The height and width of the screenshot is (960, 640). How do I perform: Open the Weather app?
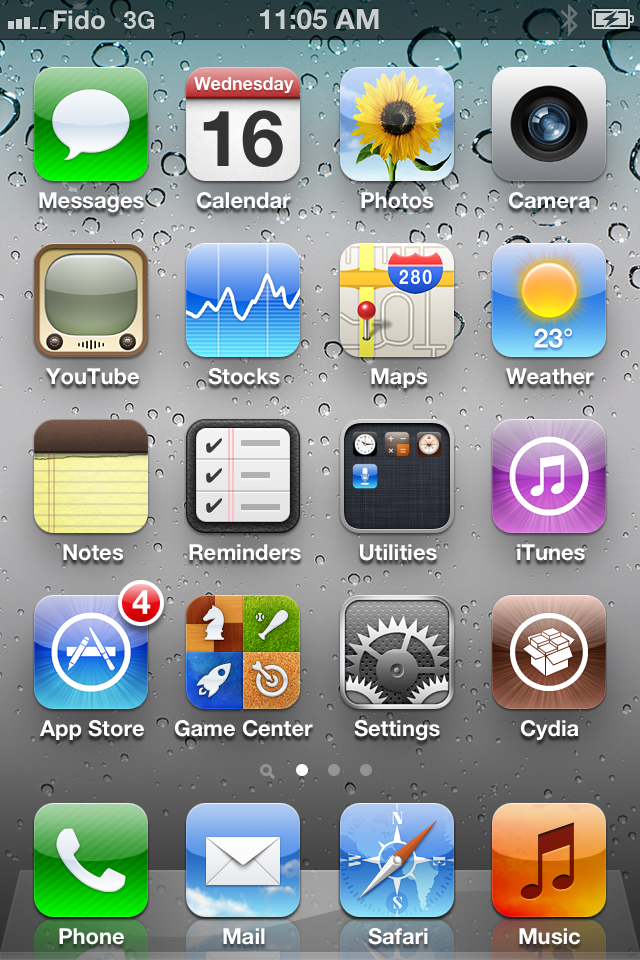tap(549, 300)
